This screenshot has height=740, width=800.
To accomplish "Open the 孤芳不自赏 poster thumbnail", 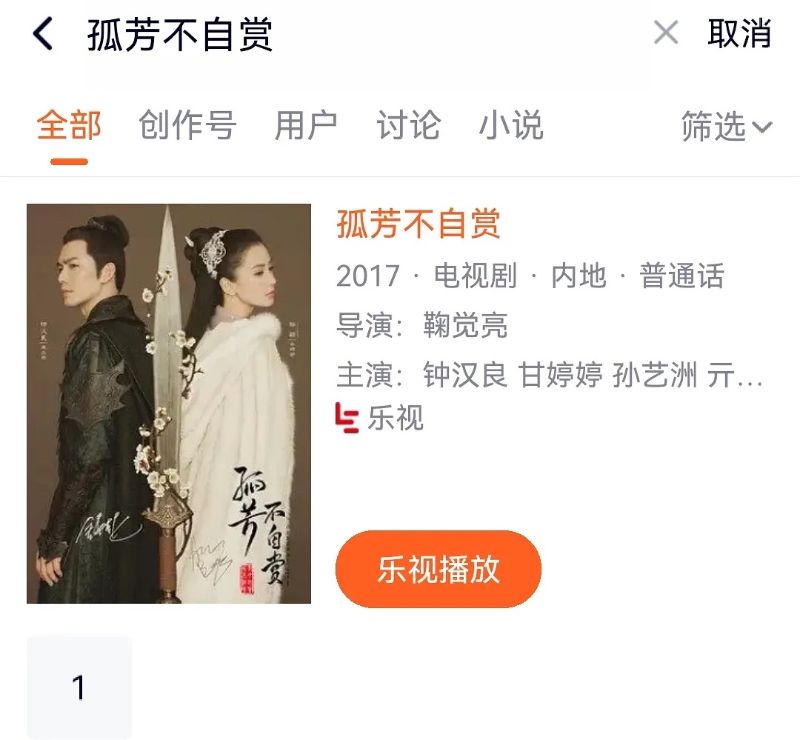I will (169, 404).
